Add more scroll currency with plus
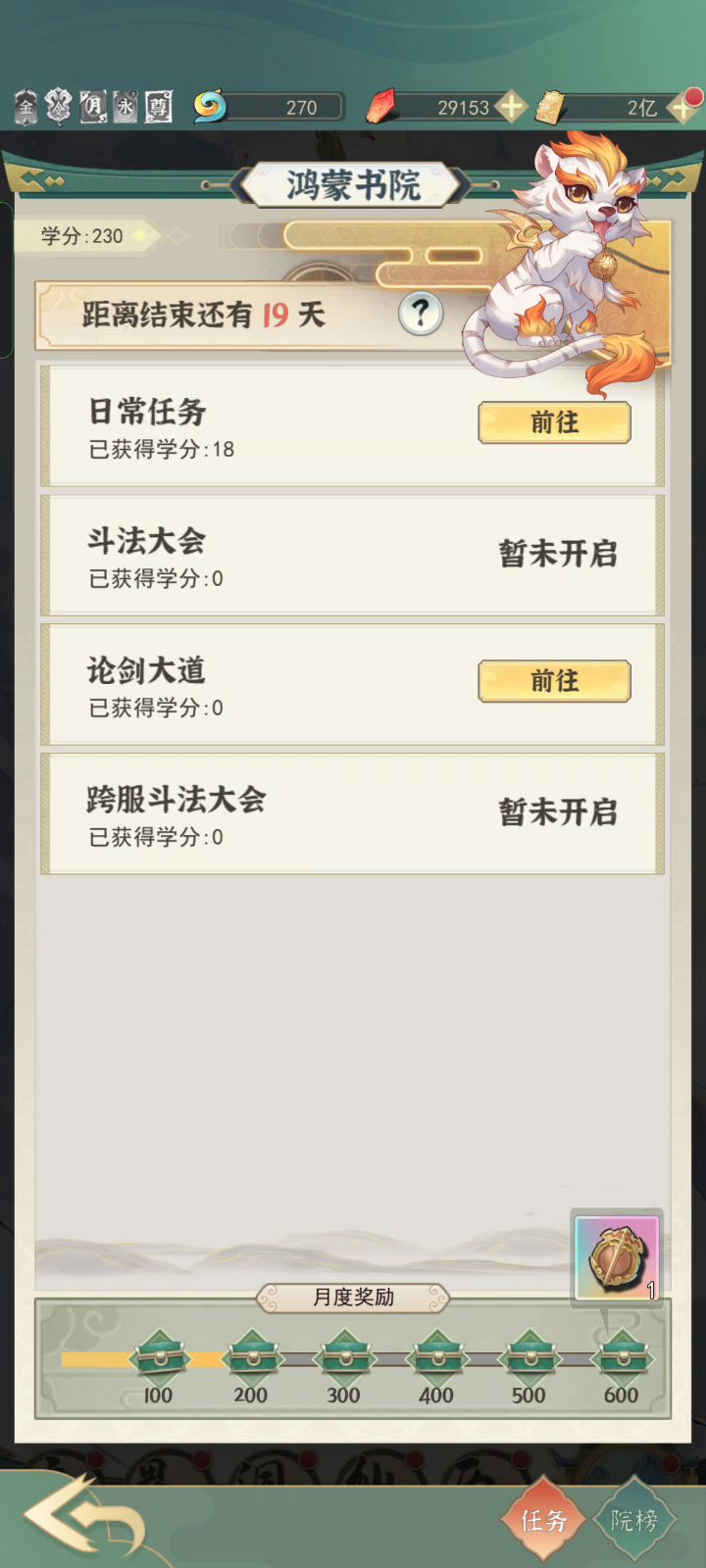 coord(683,106)
